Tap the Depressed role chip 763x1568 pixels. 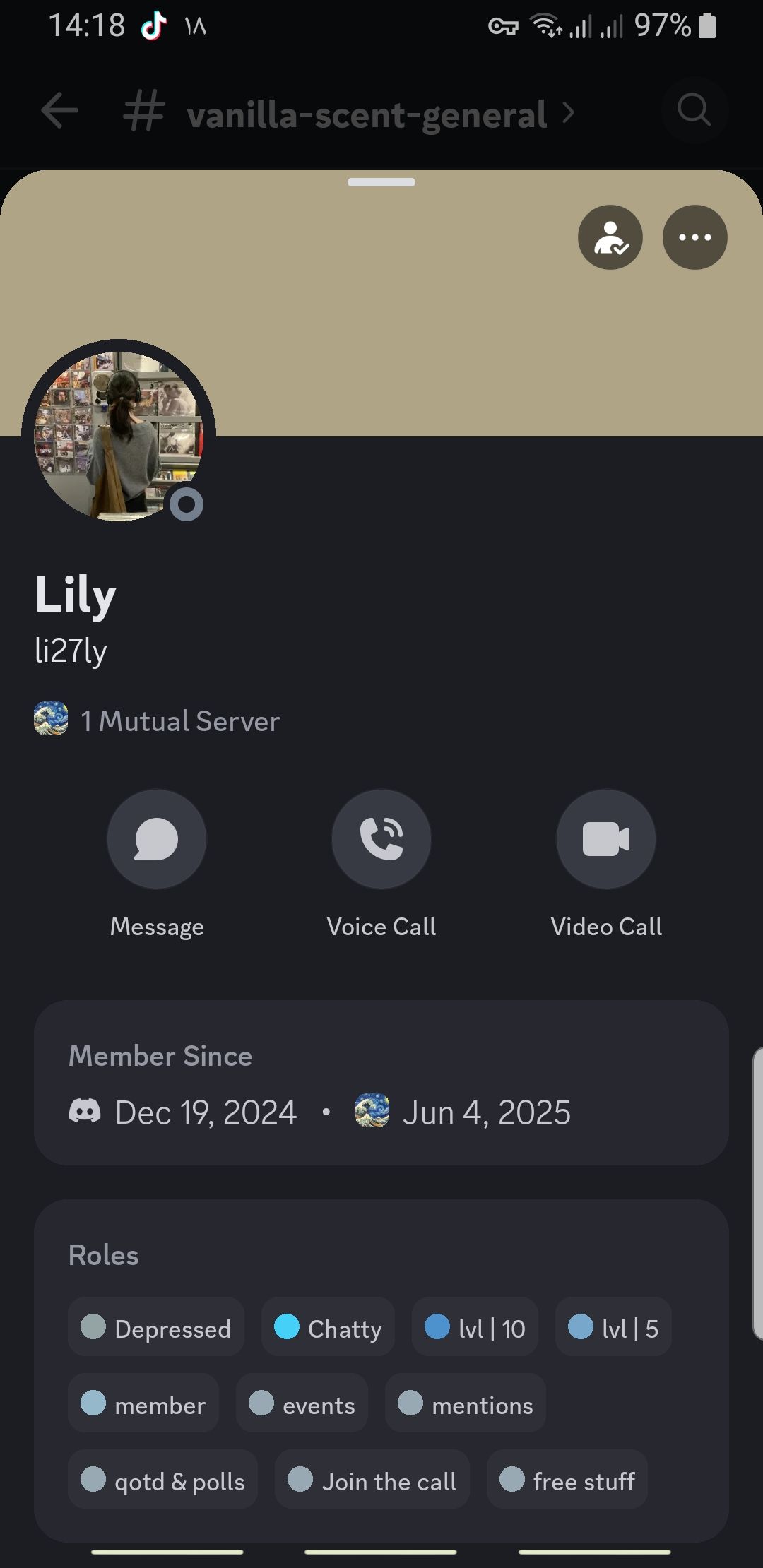coord(156,1328)
